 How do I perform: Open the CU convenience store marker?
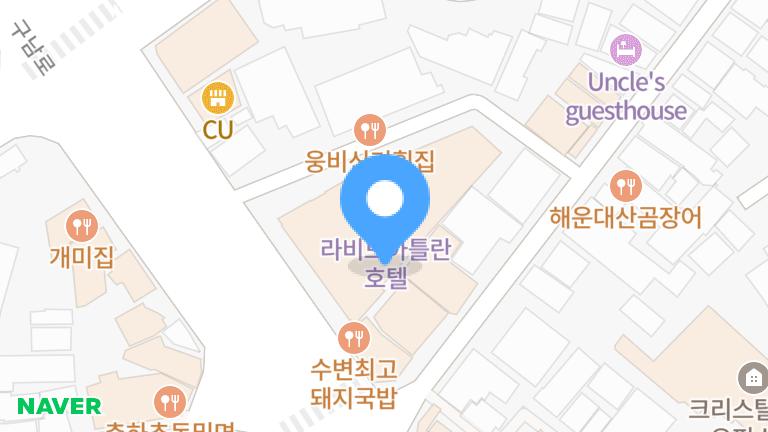point(217,98)
